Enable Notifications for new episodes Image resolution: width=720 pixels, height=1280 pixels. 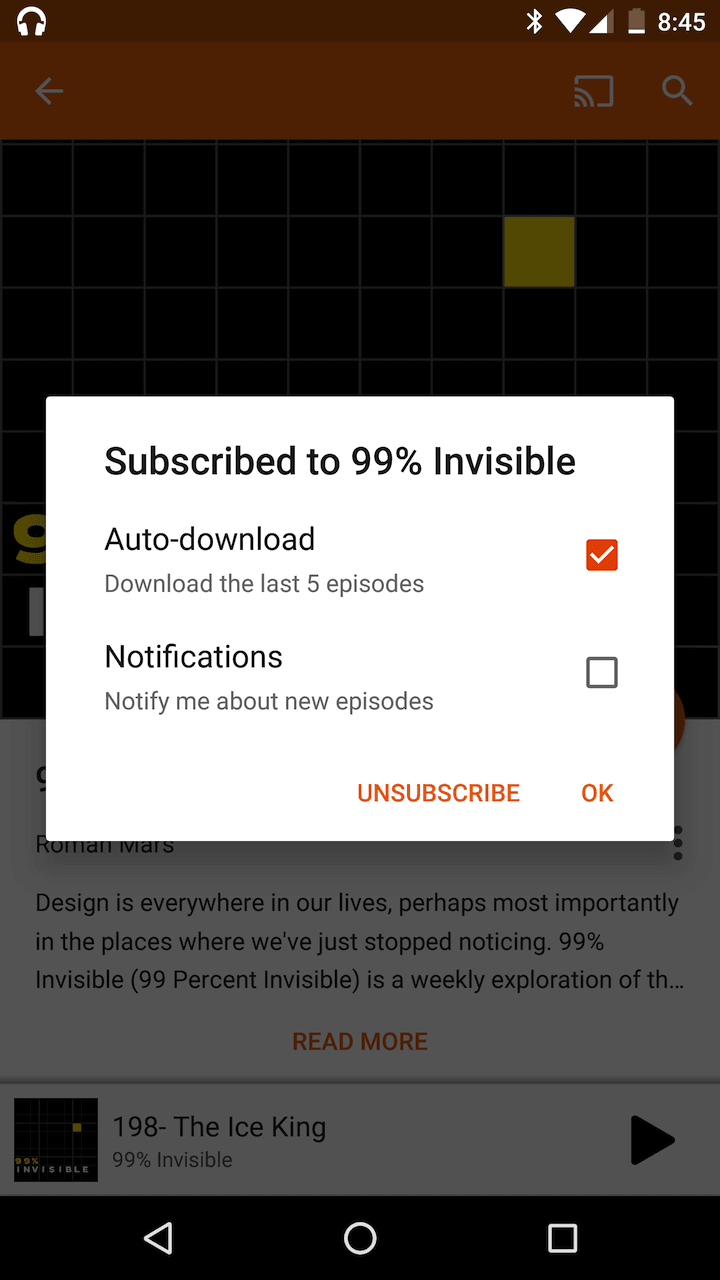pos(601,673)
